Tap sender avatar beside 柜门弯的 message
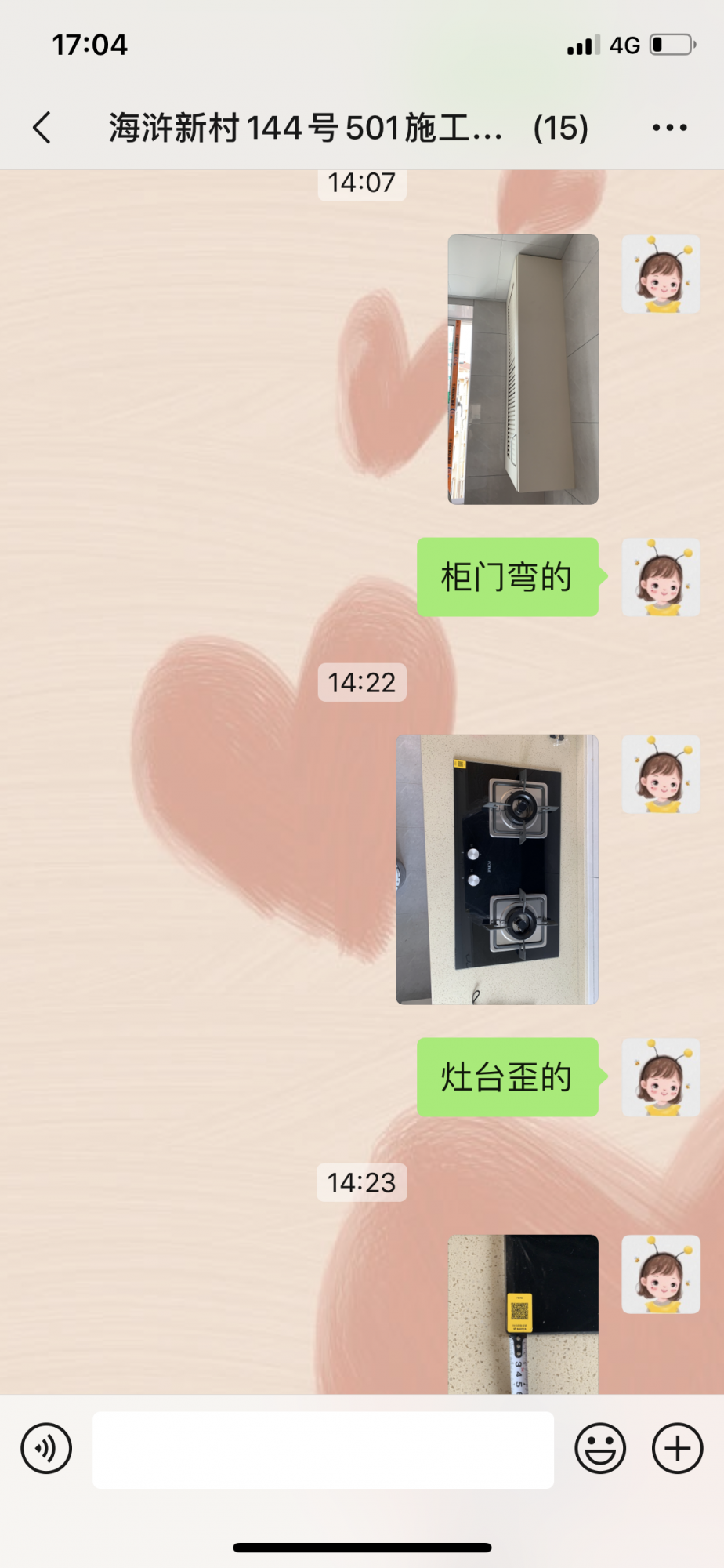724x1568 pixels. [x=661, y=577]
